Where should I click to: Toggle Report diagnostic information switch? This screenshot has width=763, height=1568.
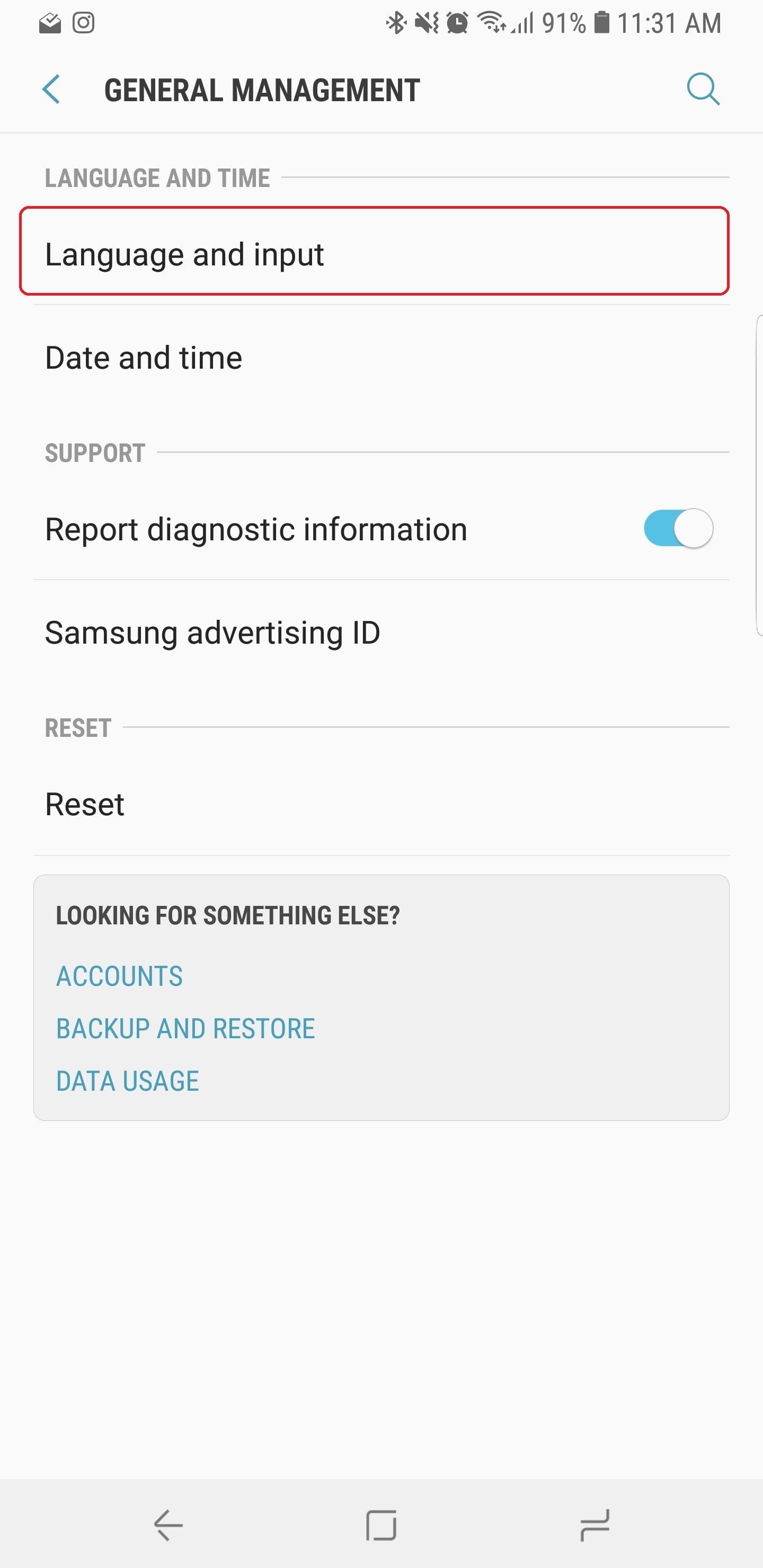[678, 528]
